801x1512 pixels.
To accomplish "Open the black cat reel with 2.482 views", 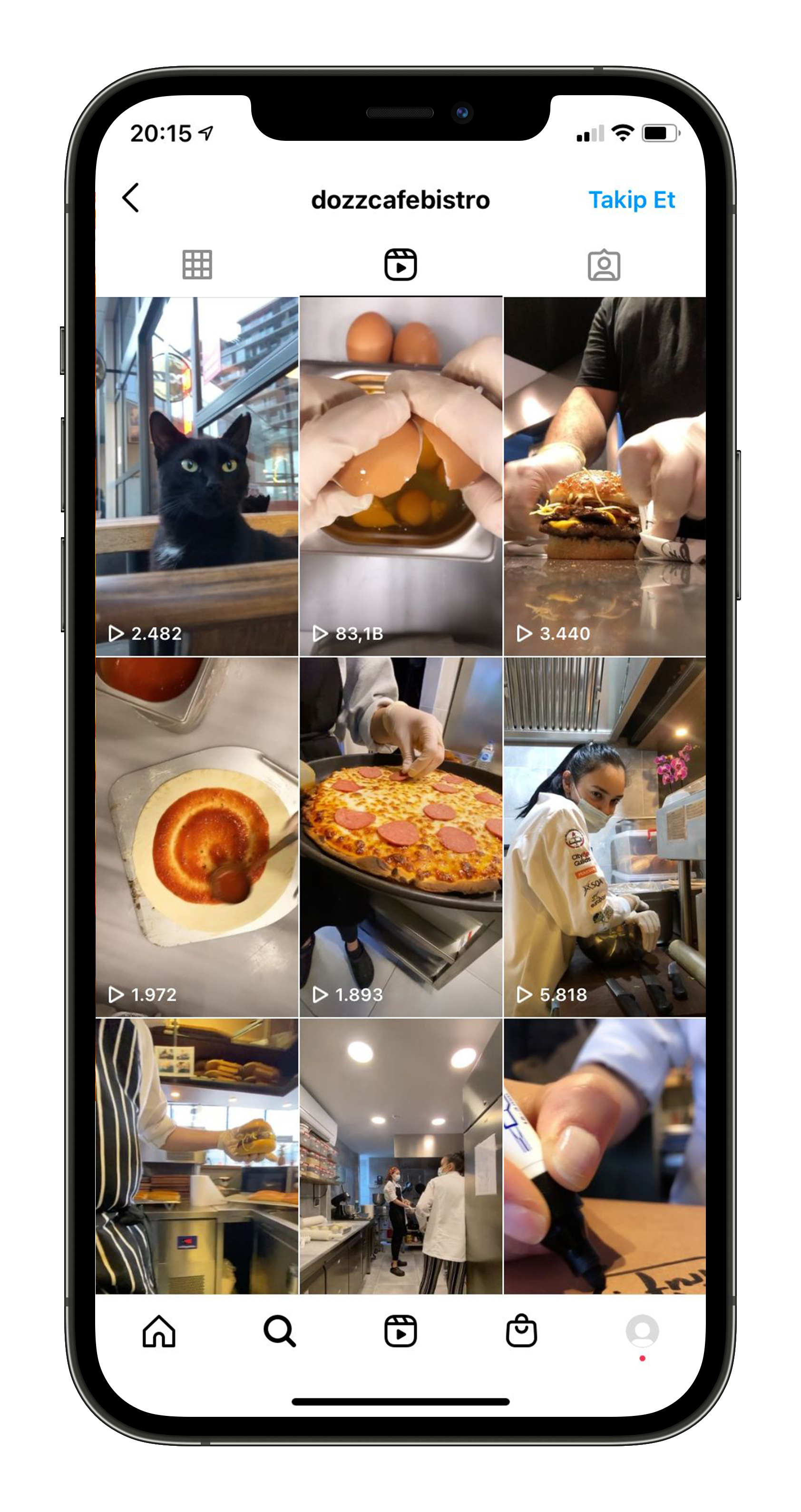I will [x=196, y=476].
